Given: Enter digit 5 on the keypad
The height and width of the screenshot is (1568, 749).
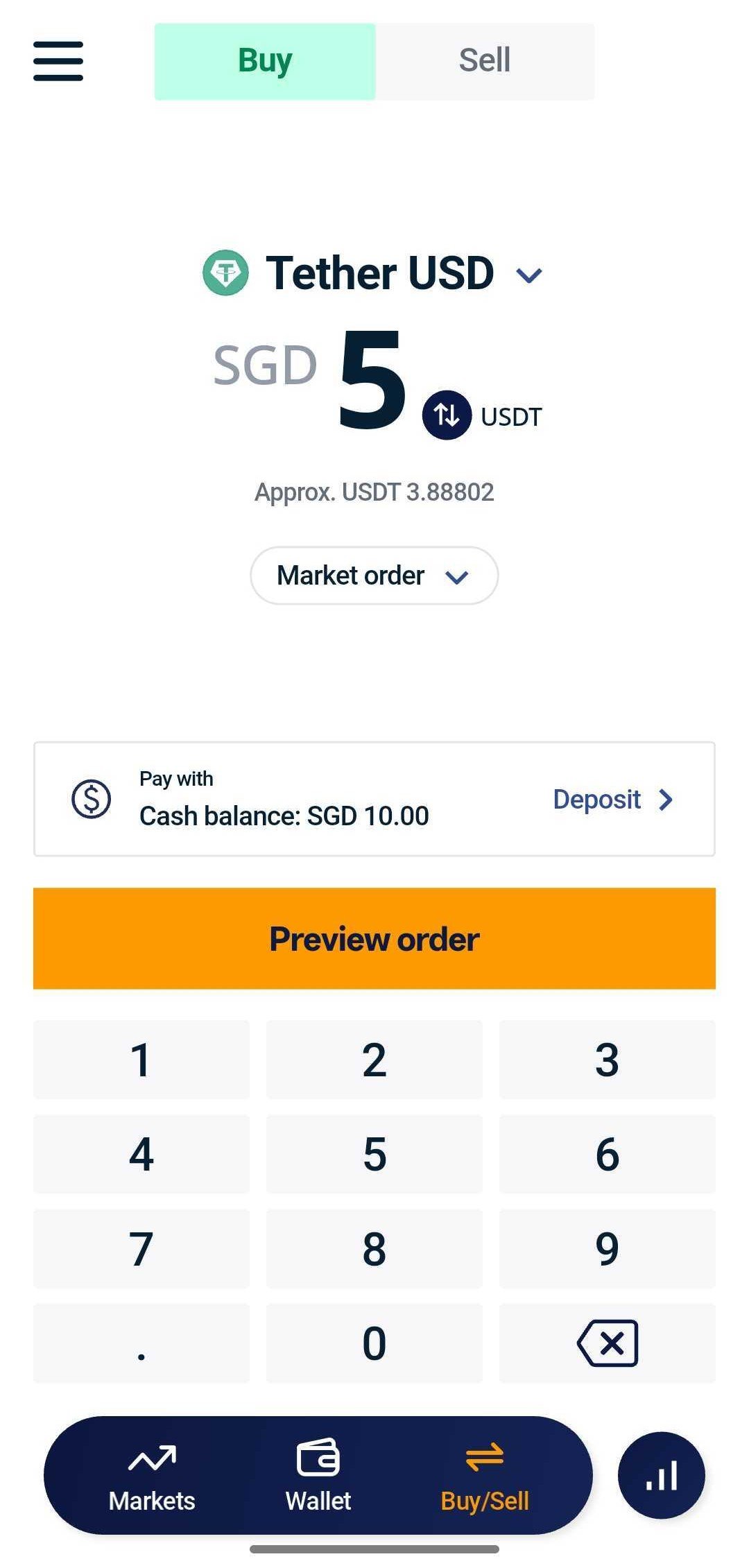Looking at the screenshot, I should (374, 1154).
